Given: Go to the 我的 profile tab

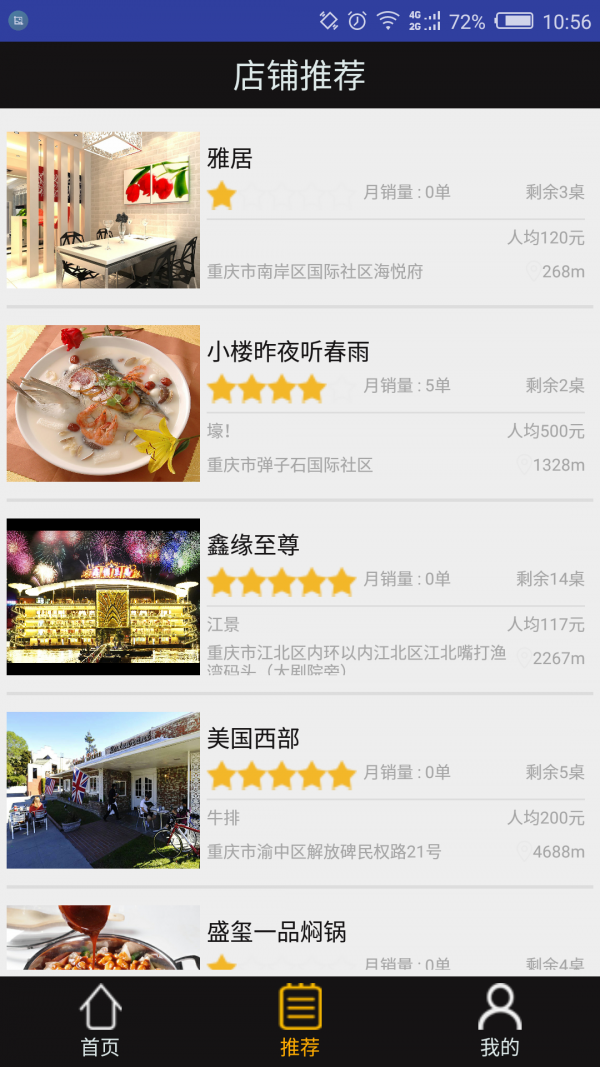Looking at the screenshot, I should point(499,1021).
